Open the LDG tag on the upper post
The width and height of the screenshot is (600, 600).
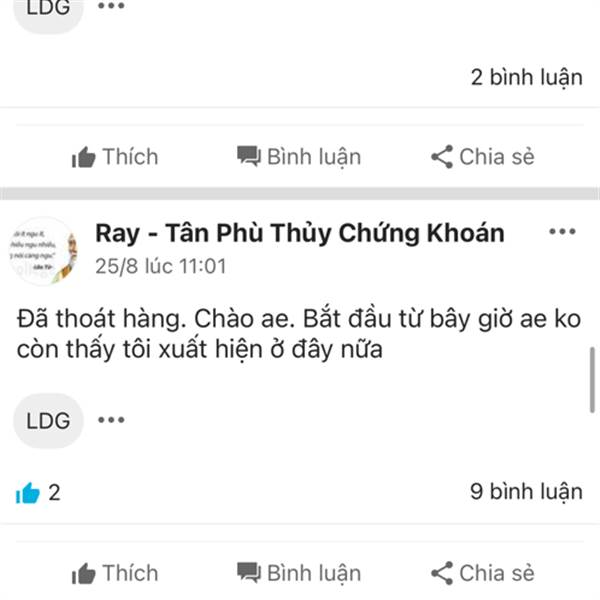(48, 8)
